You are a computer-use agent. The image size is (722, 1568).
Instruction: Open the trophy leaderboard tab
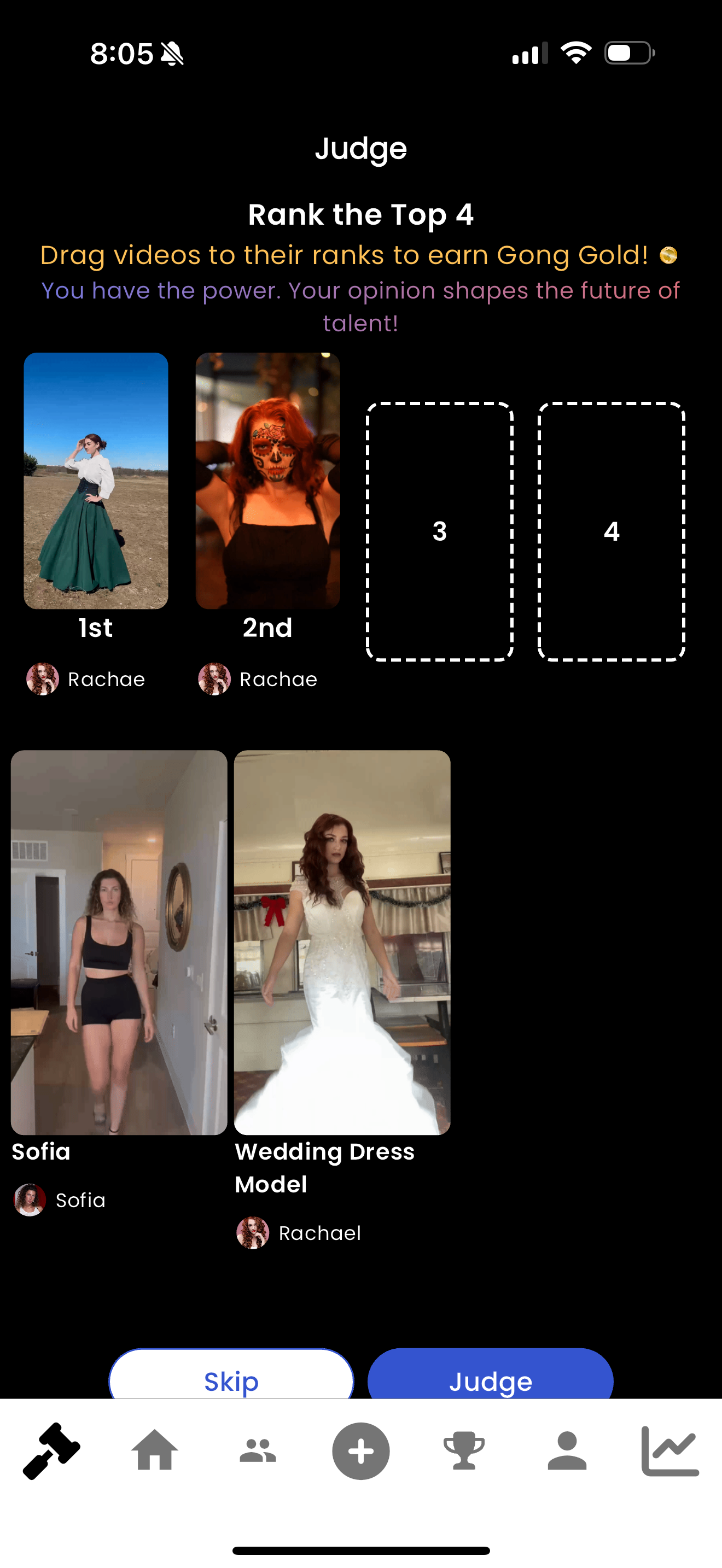coord(464,1451)
